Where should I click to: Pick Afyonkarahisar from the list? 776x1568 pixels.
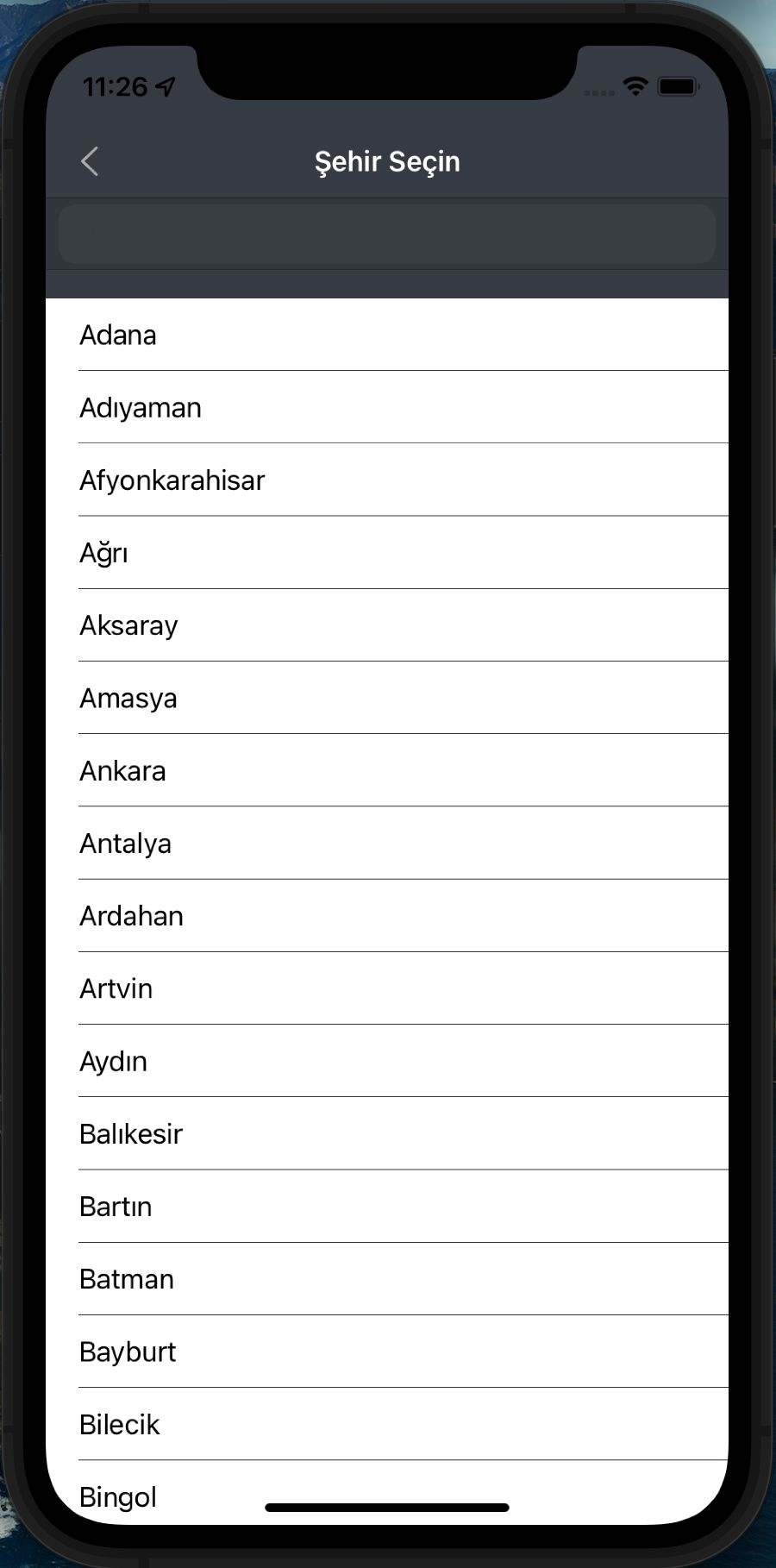tap(386, 480)
